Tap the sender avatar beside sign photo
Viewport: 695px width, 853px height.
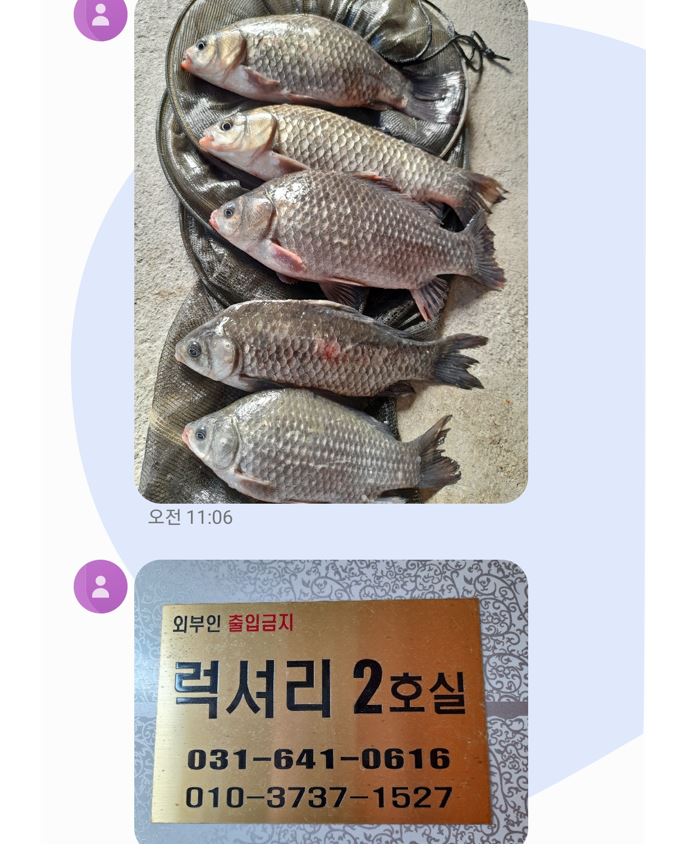(x=100, y=586)
